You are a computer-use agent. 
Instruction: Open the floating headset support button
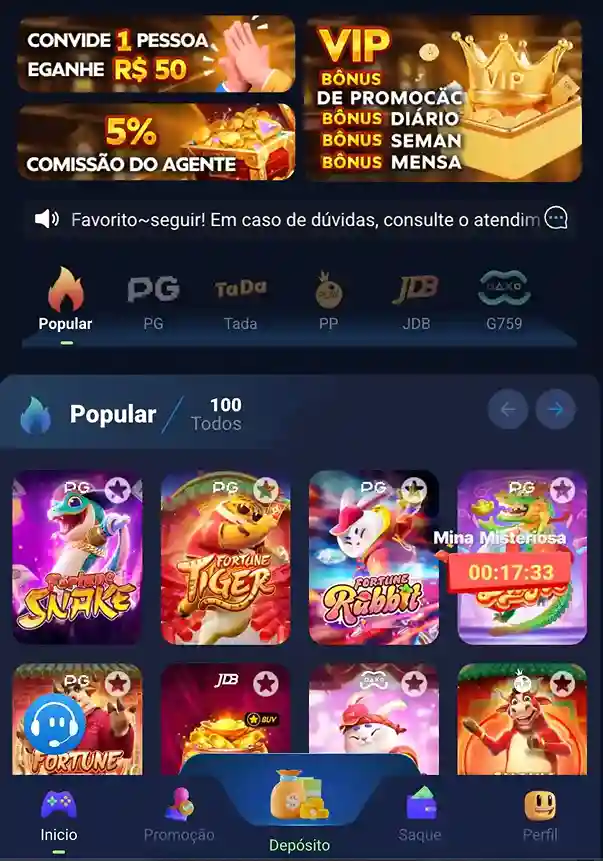(53, 723)
